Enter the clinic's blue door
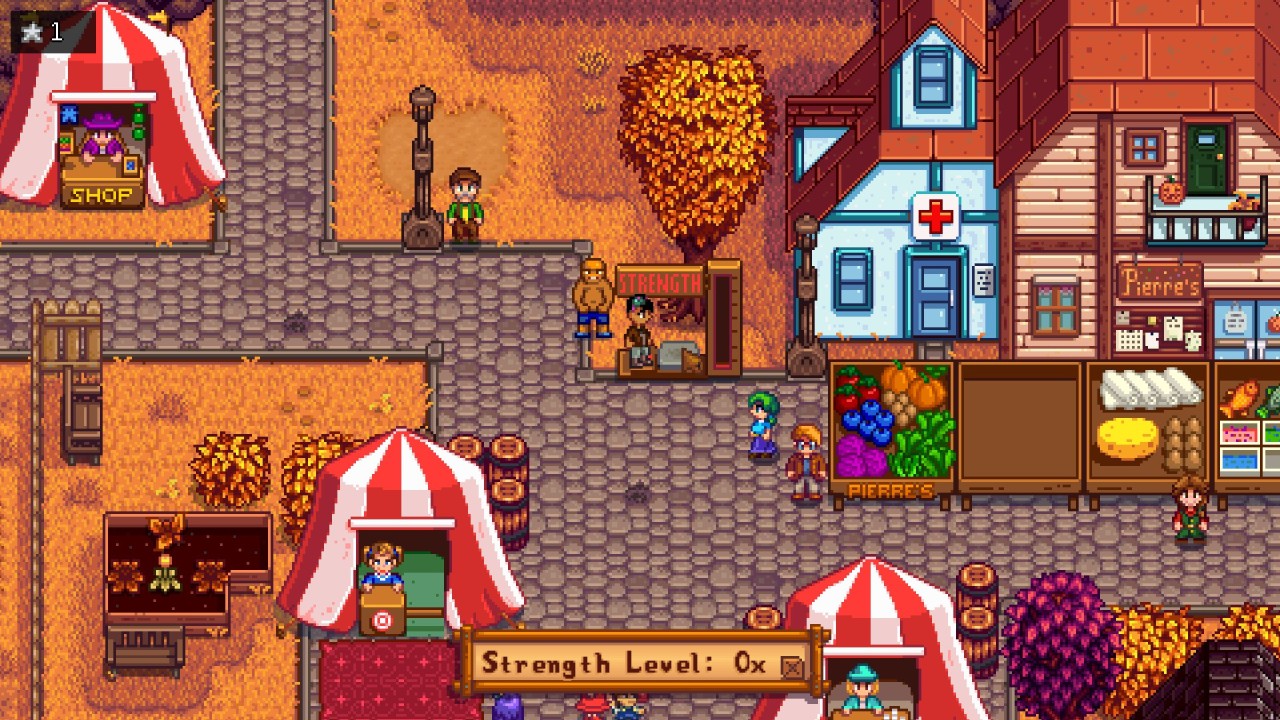This screenshot has height=720, width=1280. (x=935, y=297)
